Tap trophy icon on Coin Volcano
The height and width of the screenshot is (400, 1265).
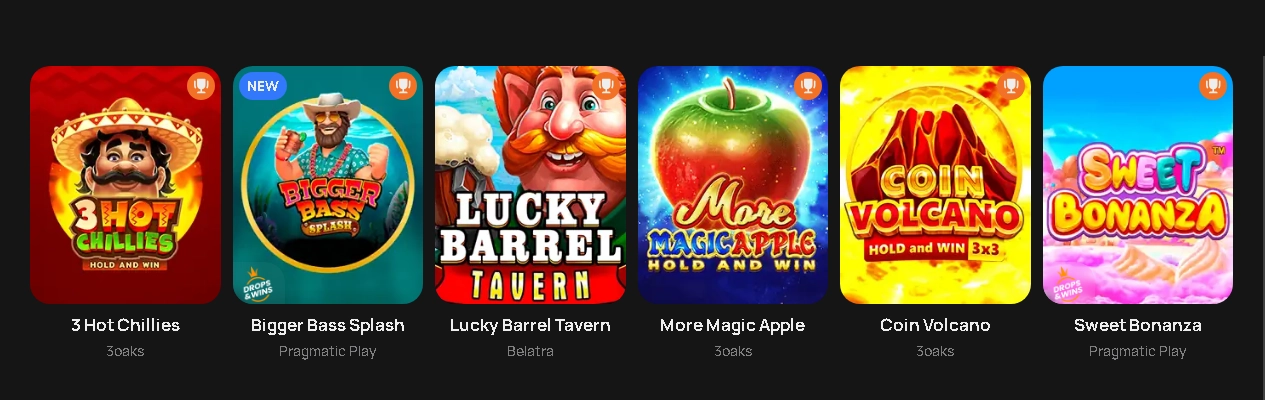pyautogui.click(x=1011, y=86)
